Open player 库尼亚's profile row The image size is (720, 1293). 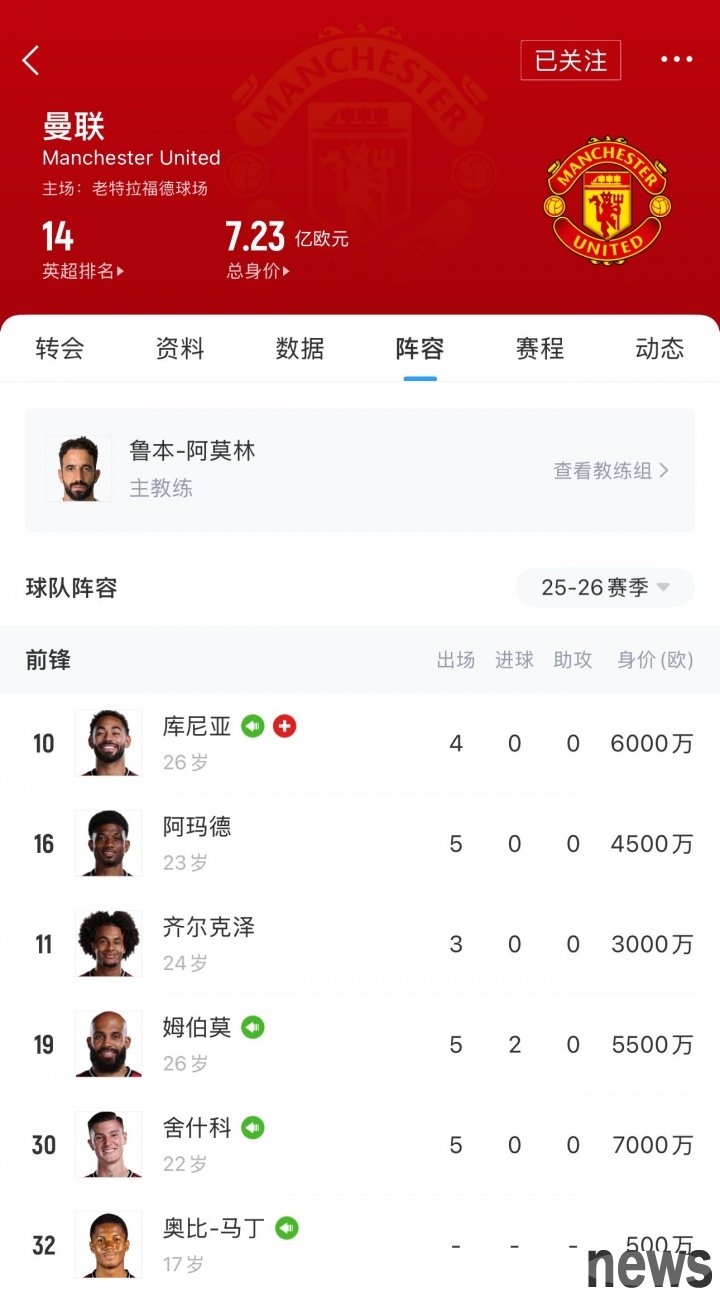tap(360, 743)
